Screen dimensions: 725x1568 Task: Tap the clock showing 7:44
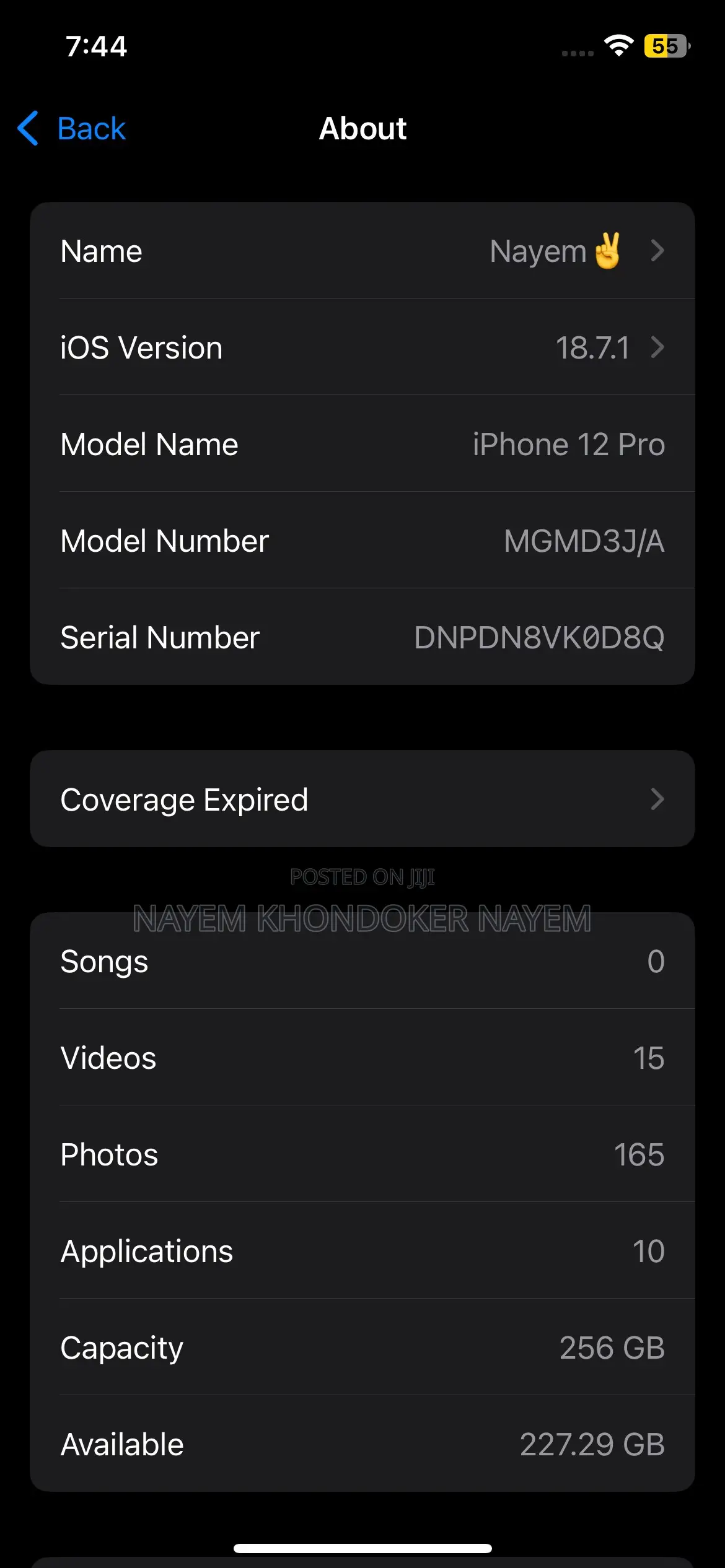coord(96,46)
